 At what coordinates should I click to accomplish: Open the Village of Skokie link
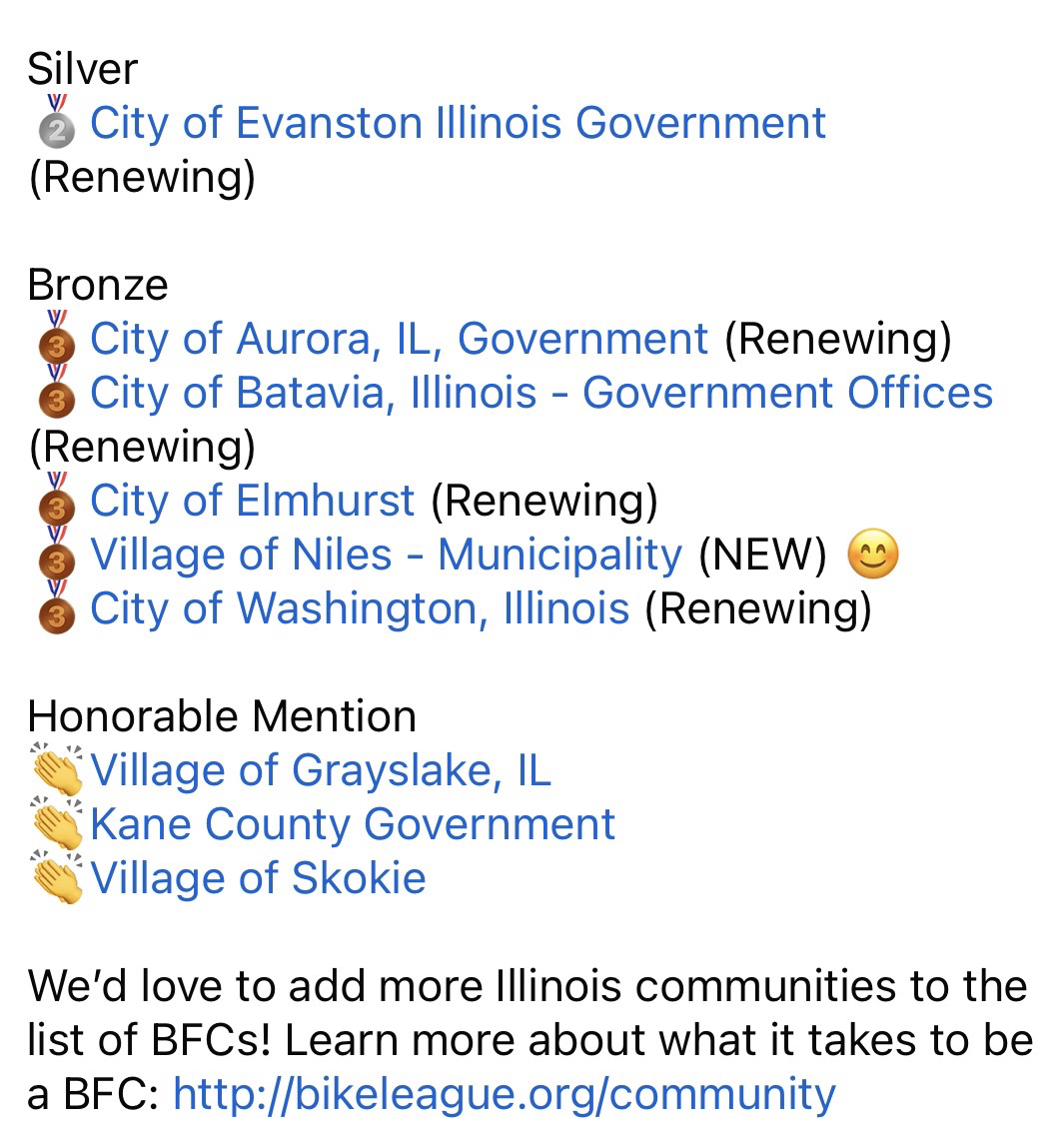pos(258,878)
